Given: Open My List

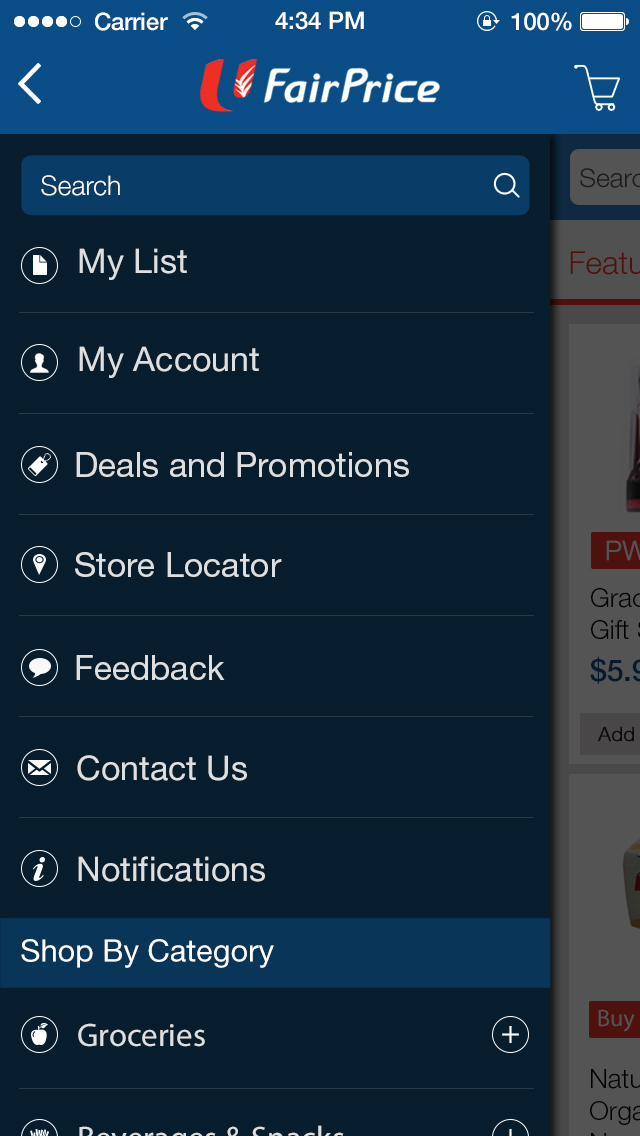Looking at the screenshot, I should [275, 263].
